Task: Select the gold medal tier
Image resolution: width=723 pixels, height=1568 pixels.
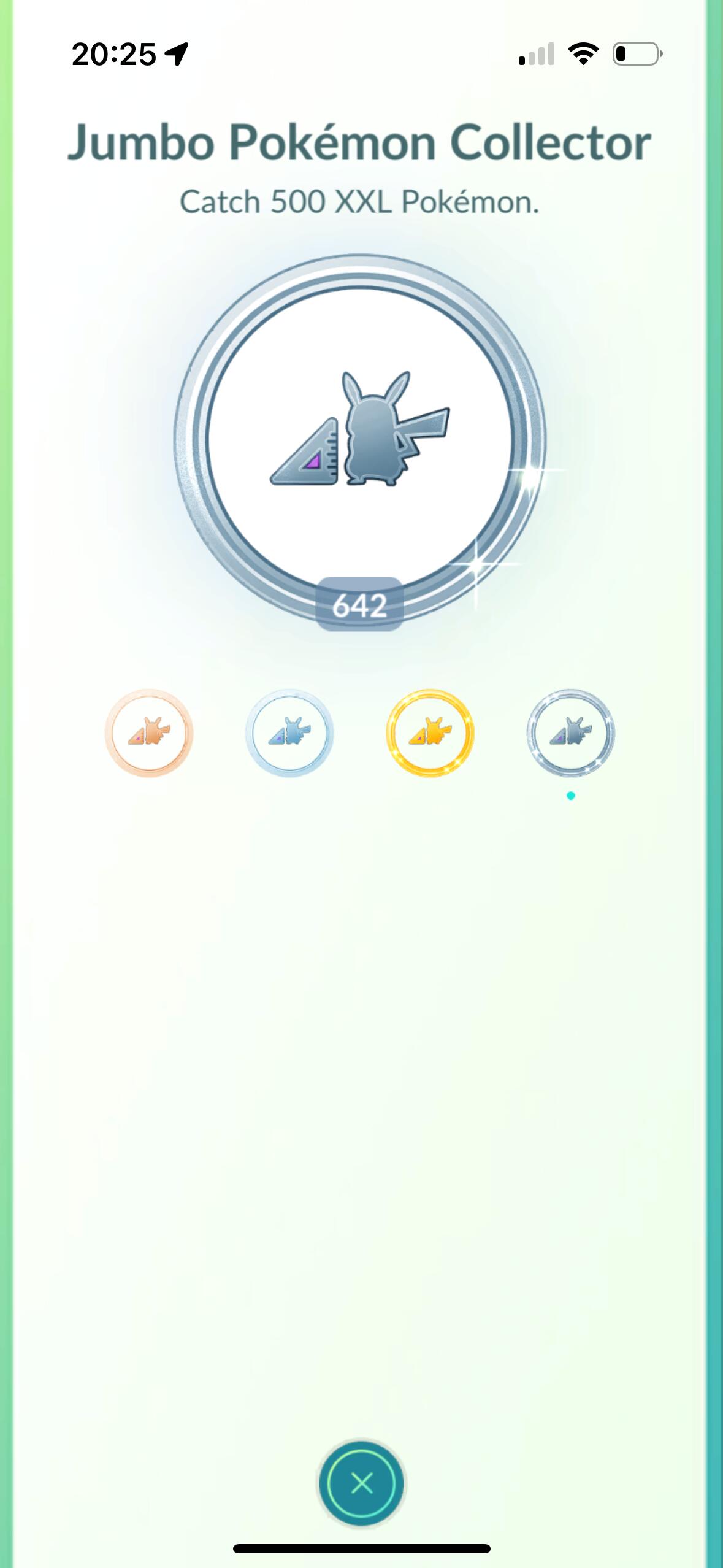Action: pyautogui.click(x=430, y=733)
